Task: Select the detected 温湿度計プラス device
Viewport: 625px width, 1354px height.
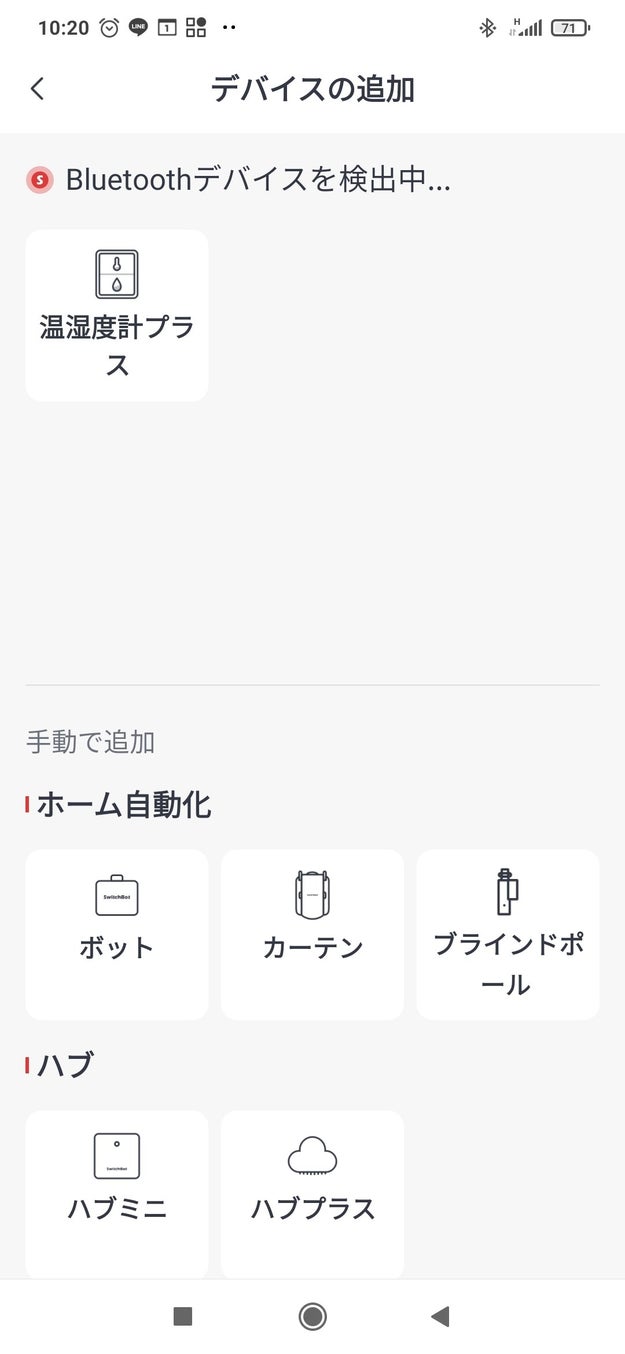Action: click(117, 316)
